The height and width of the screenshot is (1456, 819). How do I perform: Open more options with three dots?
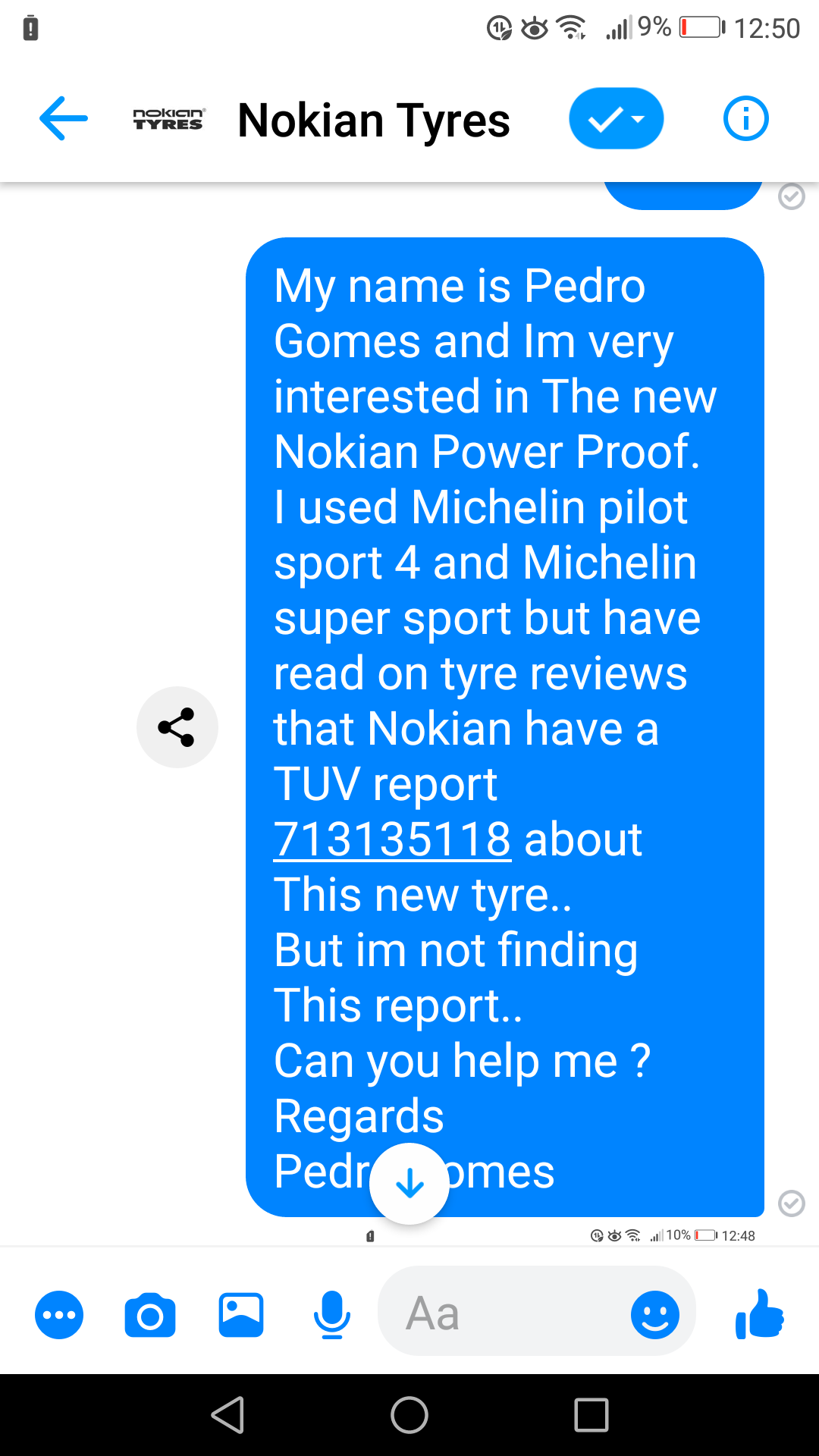click(59, 1314)
